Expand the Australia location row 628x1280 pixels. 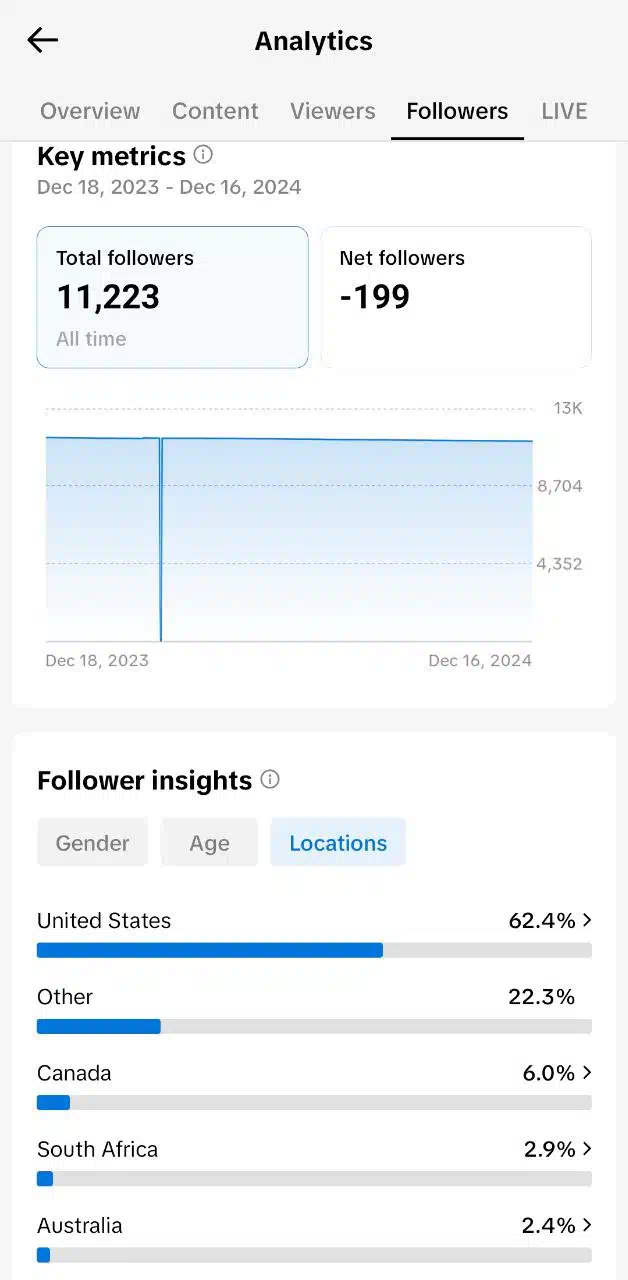(314, 1238)
